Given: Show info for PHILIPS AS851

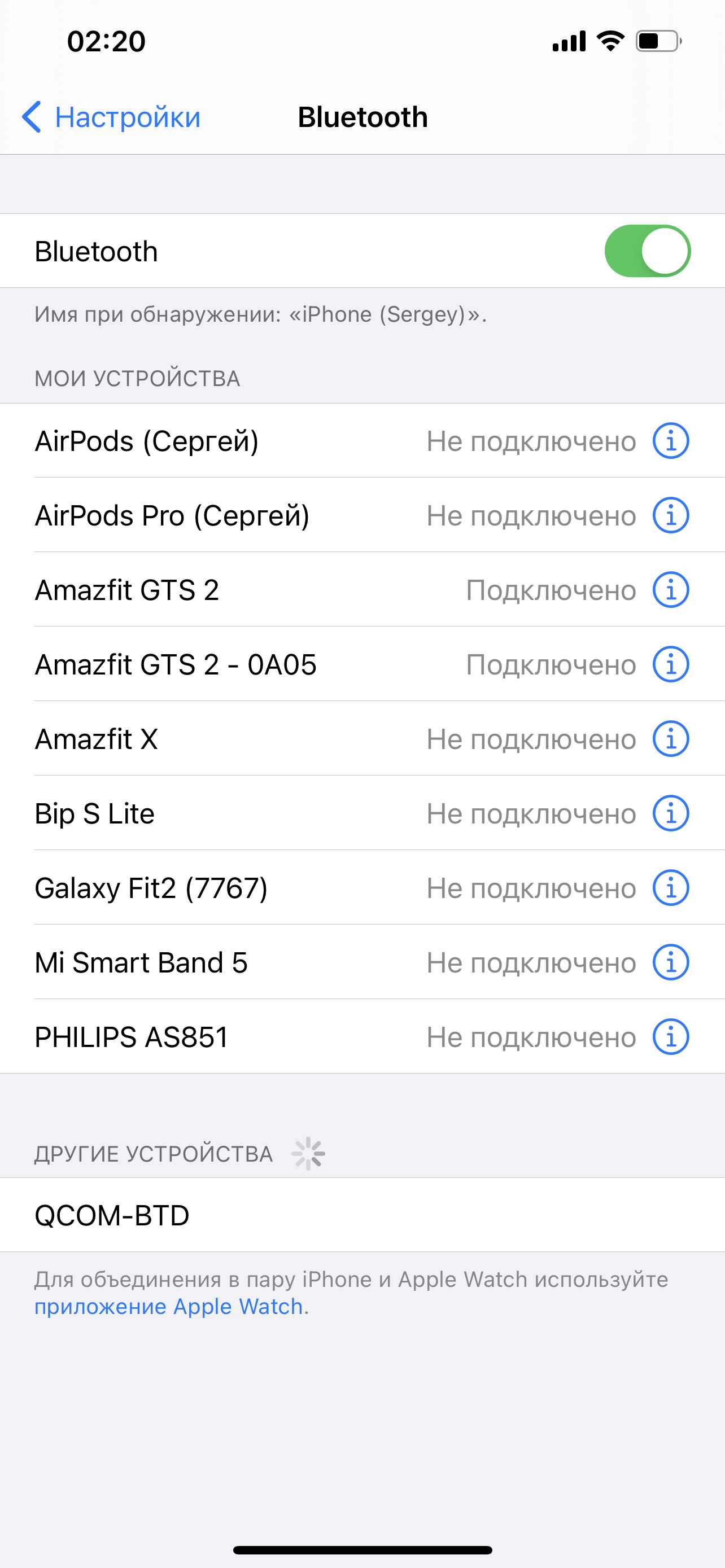Looking at the screenshot, I should click(670, 1037).
